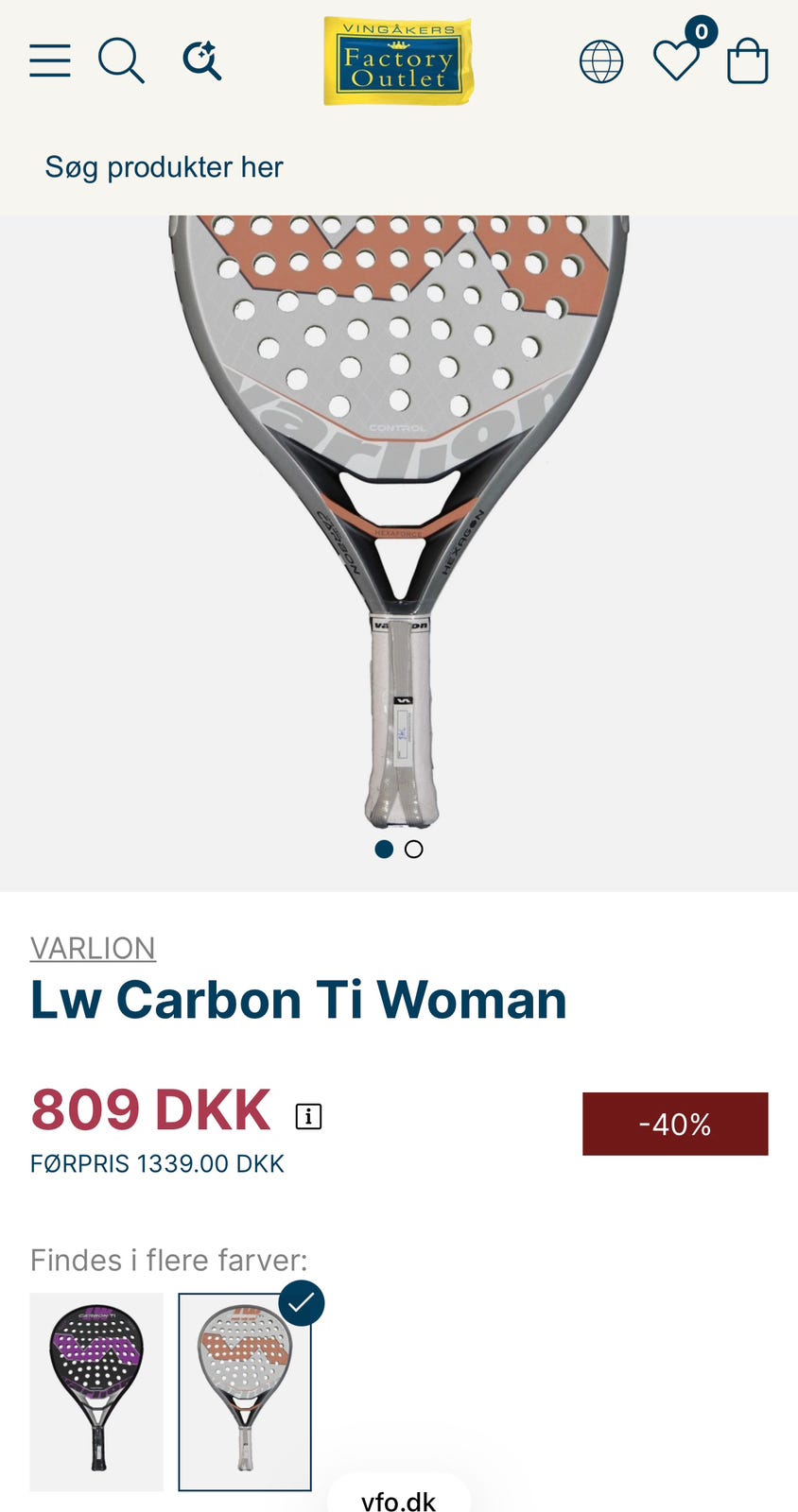Show price info next to 809 DKK
The image size is (798, 1512).
point(308,1116)
